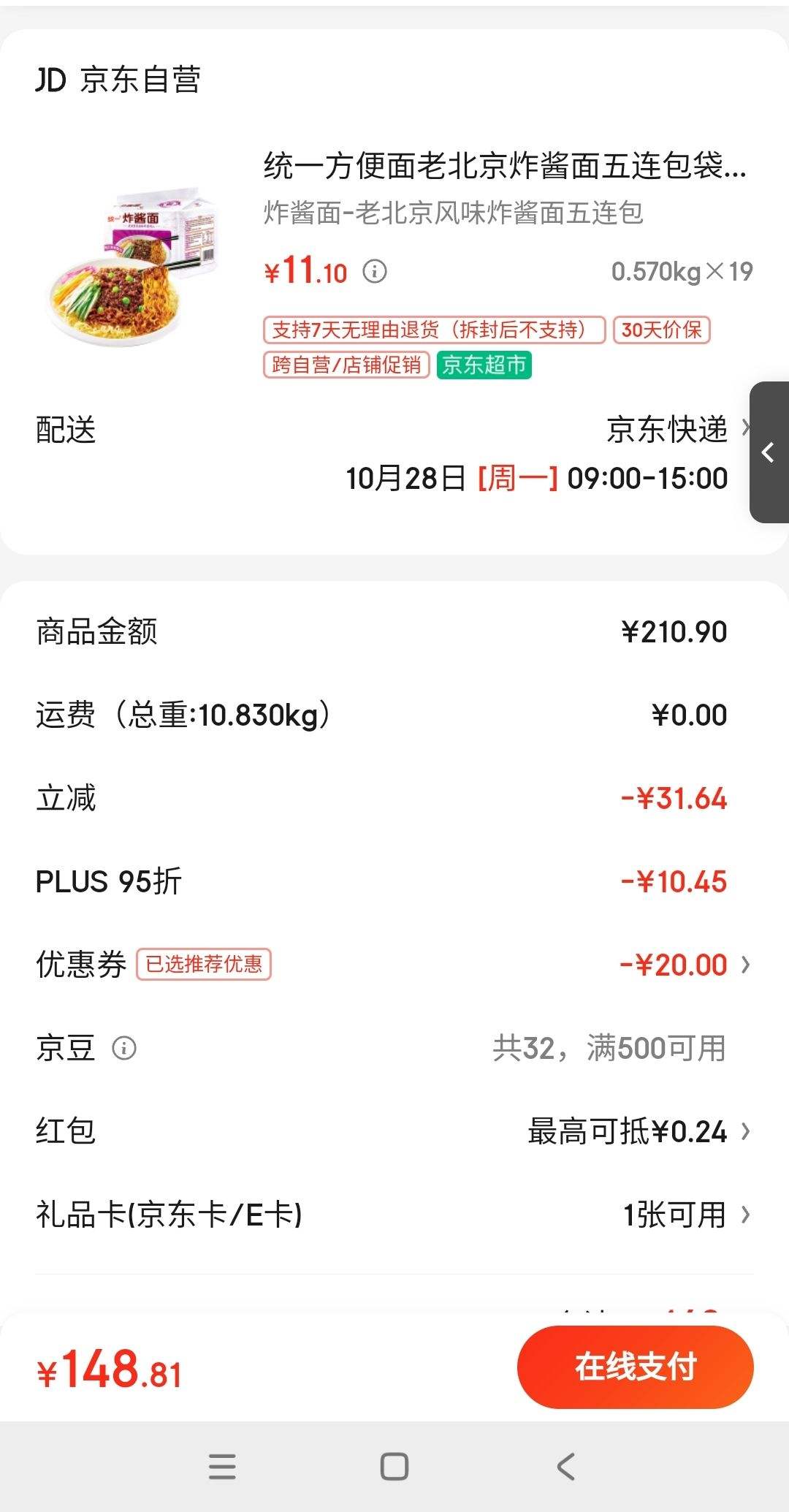789x1512 pixels.
Task: Expand the 优惠券 coupon options
Action: coord(744,965)
